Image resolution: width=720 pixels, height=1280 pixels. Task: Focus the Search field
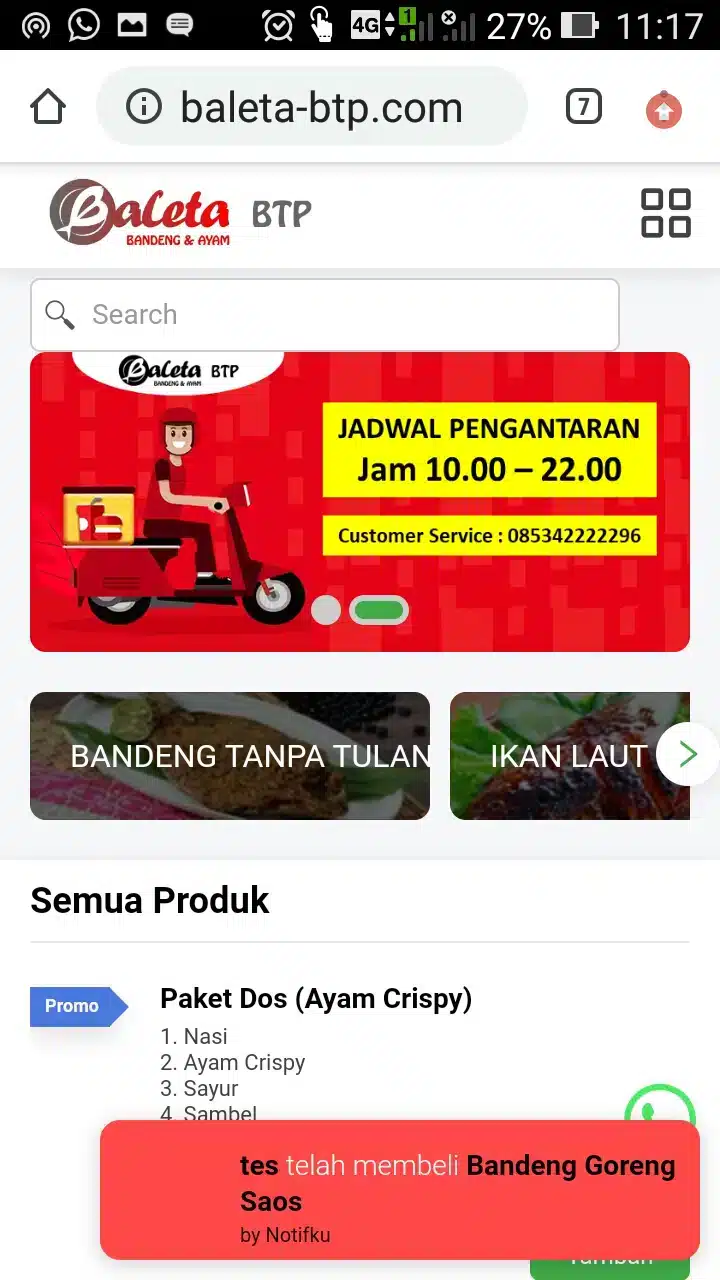[x=324, y=315]
